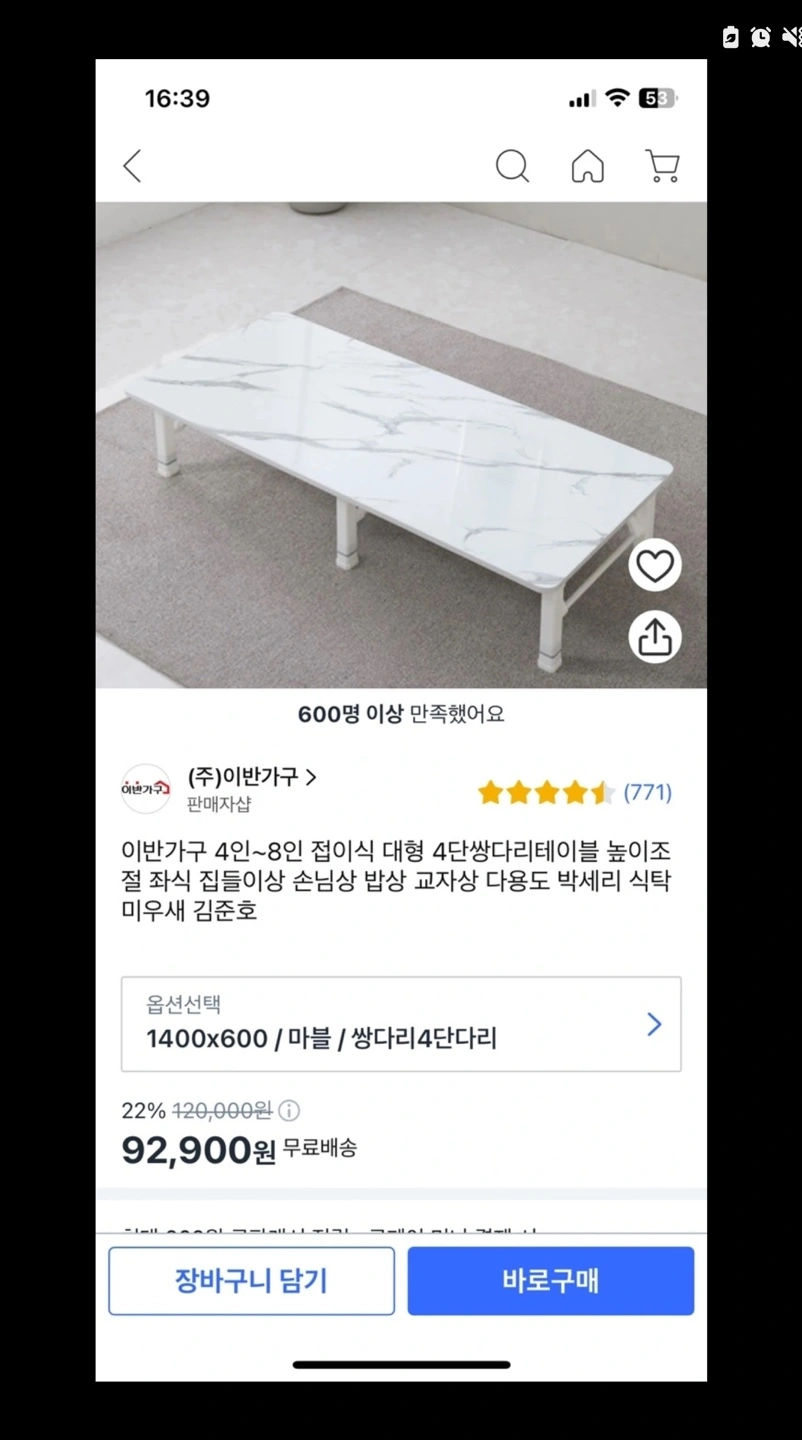The height and width of the screenshot is (1440, 802).
Task: Open the search magnifier icon
Action: [512, 166]
